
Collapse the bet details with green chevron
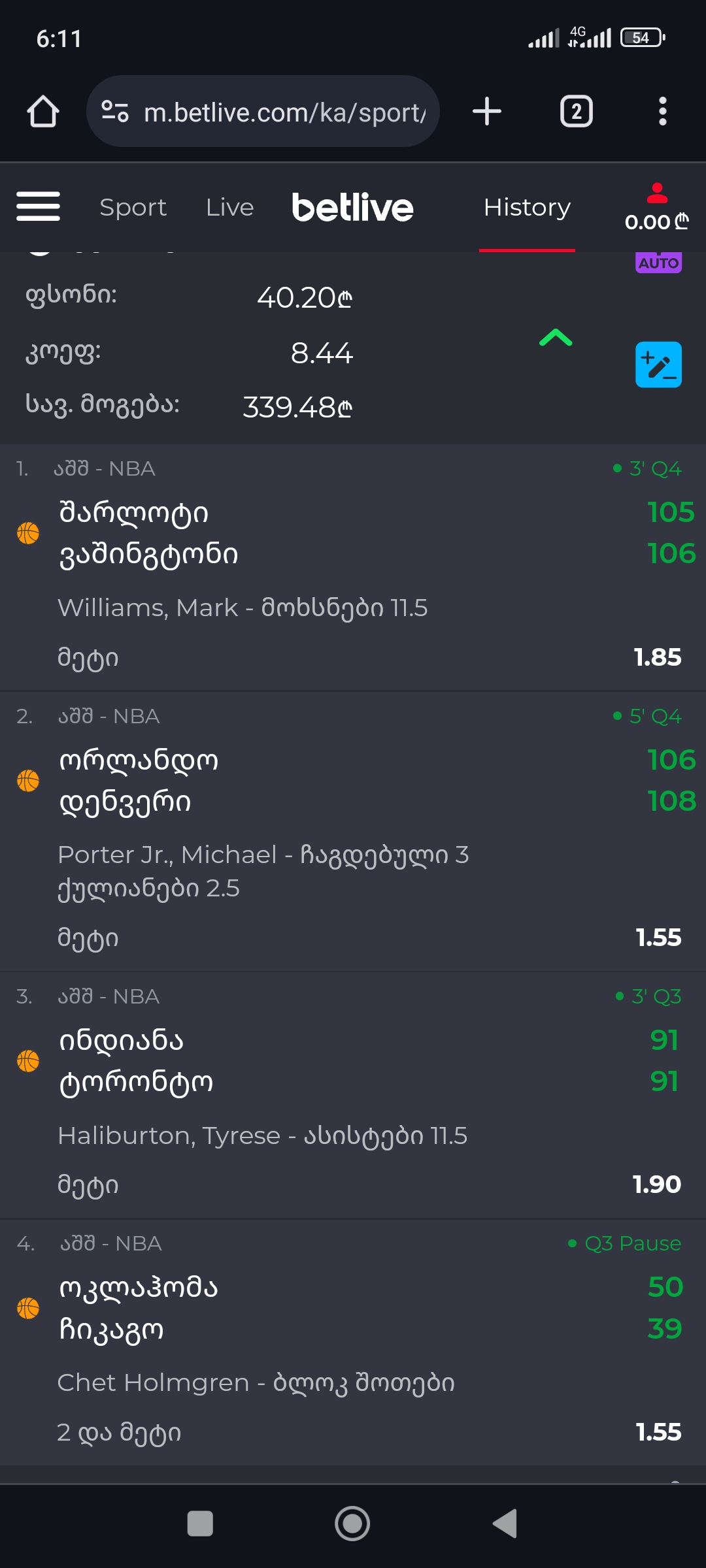(556, 338)
